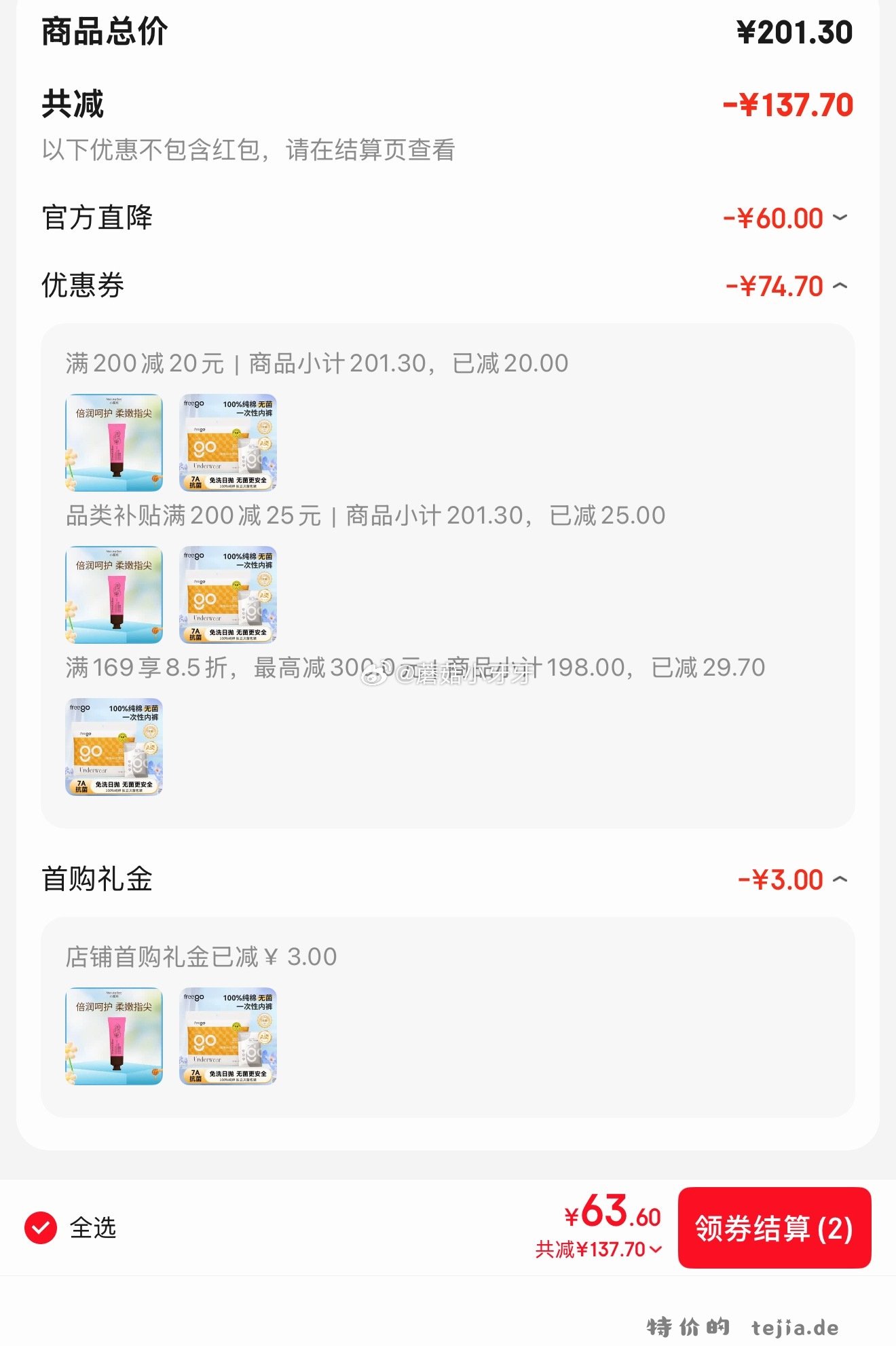Open freego underwear thumbnail under 满200减20 coupon
The width and height of the screenshot is (896, 1346).
[x=229, y=442]
